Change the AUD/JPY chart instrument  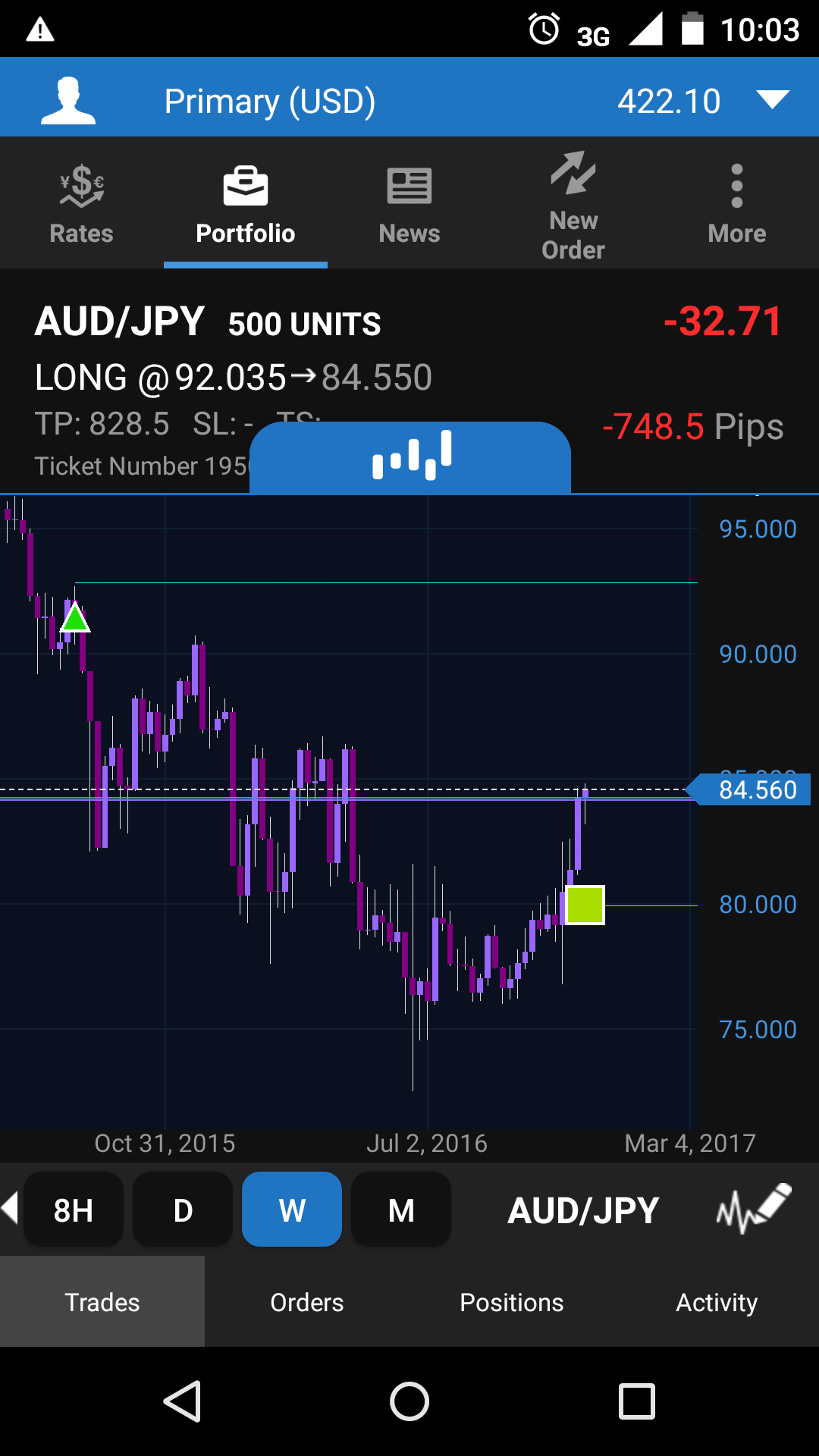point(583,1210)
